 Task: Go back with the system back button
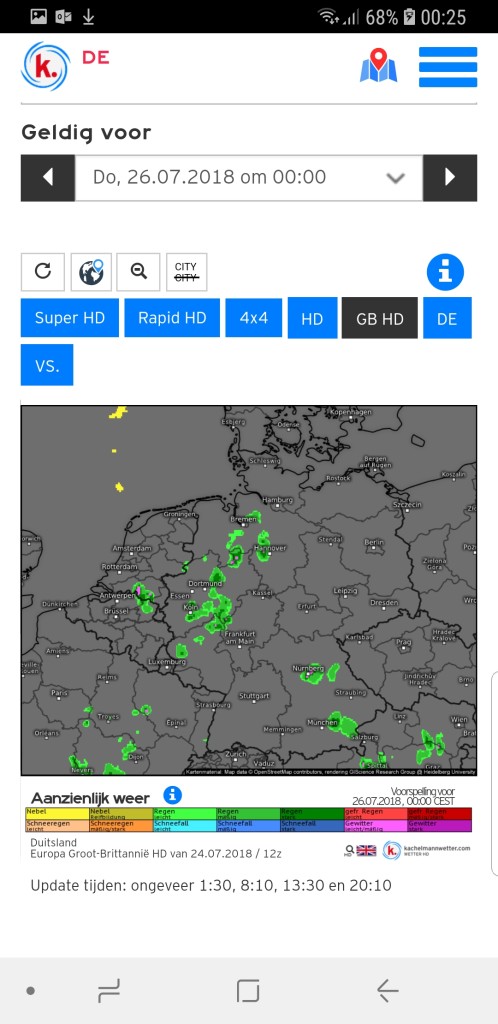pyautogui.click(x=388, y=991)
